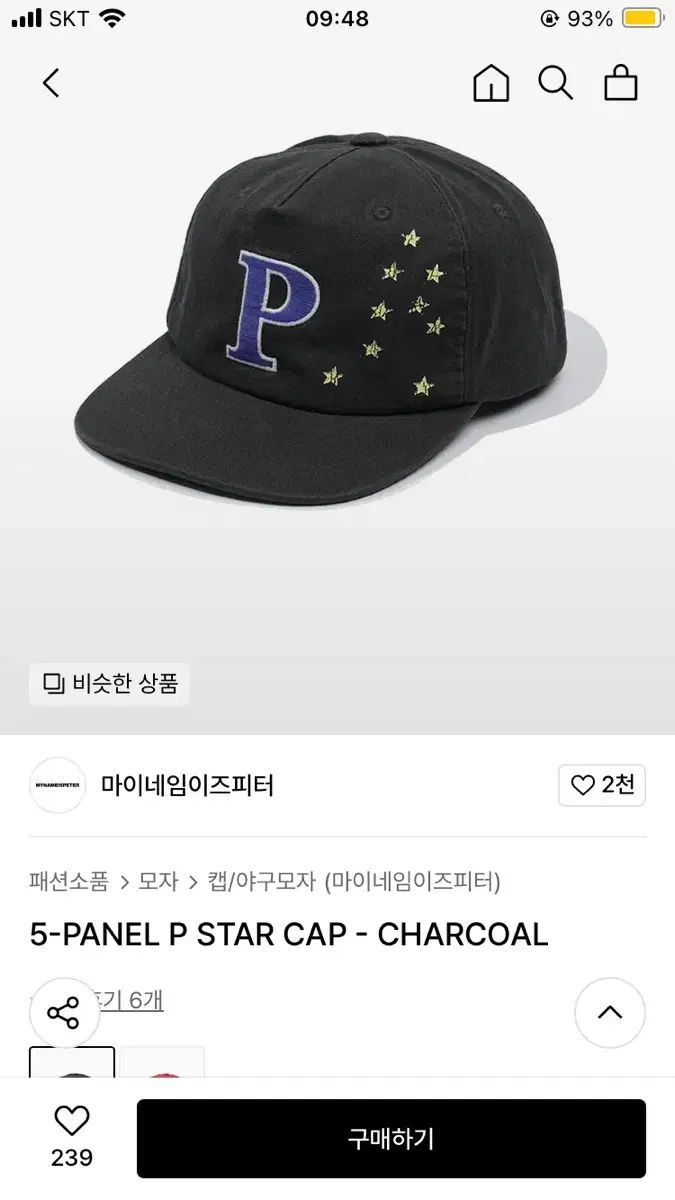Add the cap to wishlist with the 239 heart
This screenshot has width=675, height=1200.
coord(72,1121)
